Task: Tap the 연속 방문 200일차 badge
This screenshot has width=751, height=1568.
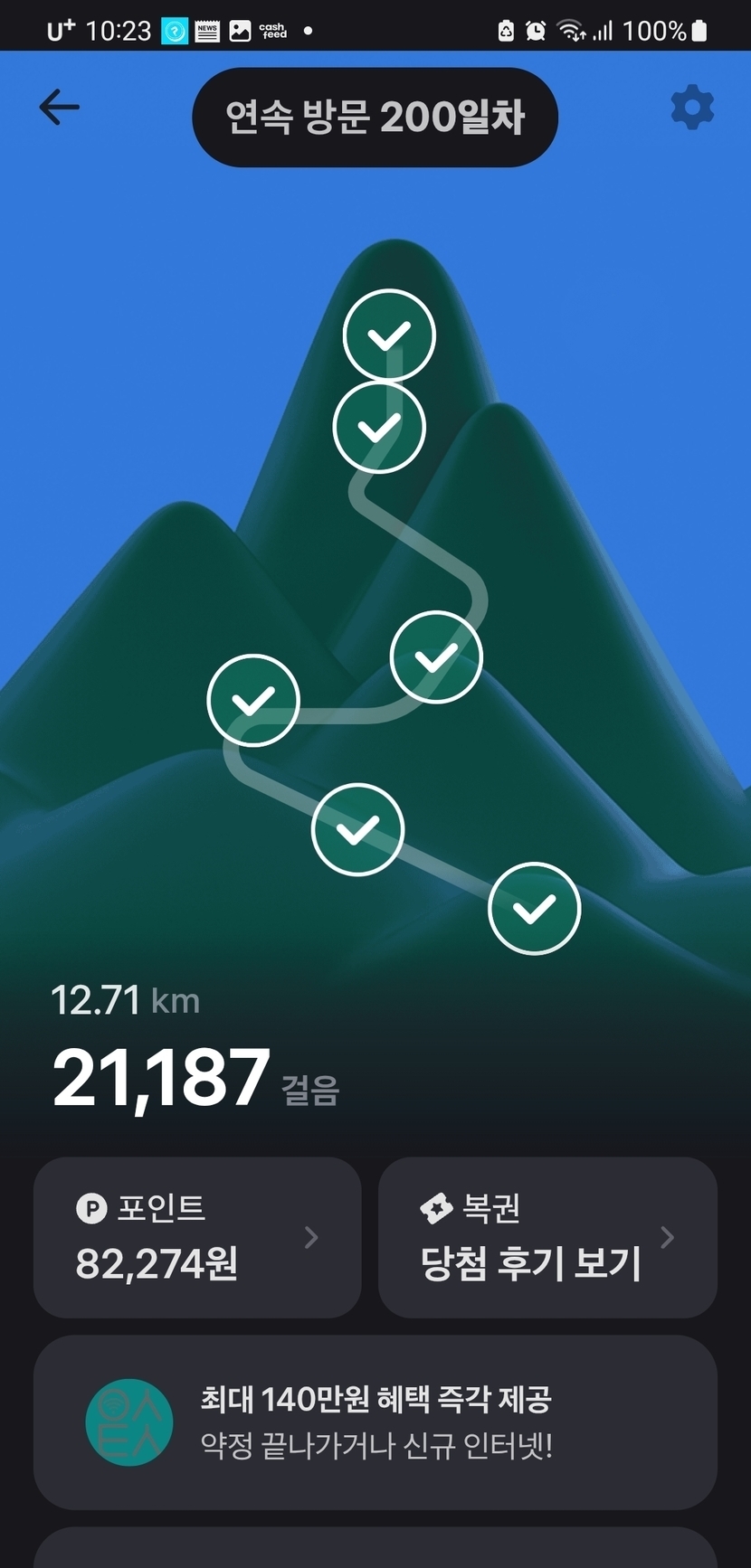Action: [x=375, y=118]
